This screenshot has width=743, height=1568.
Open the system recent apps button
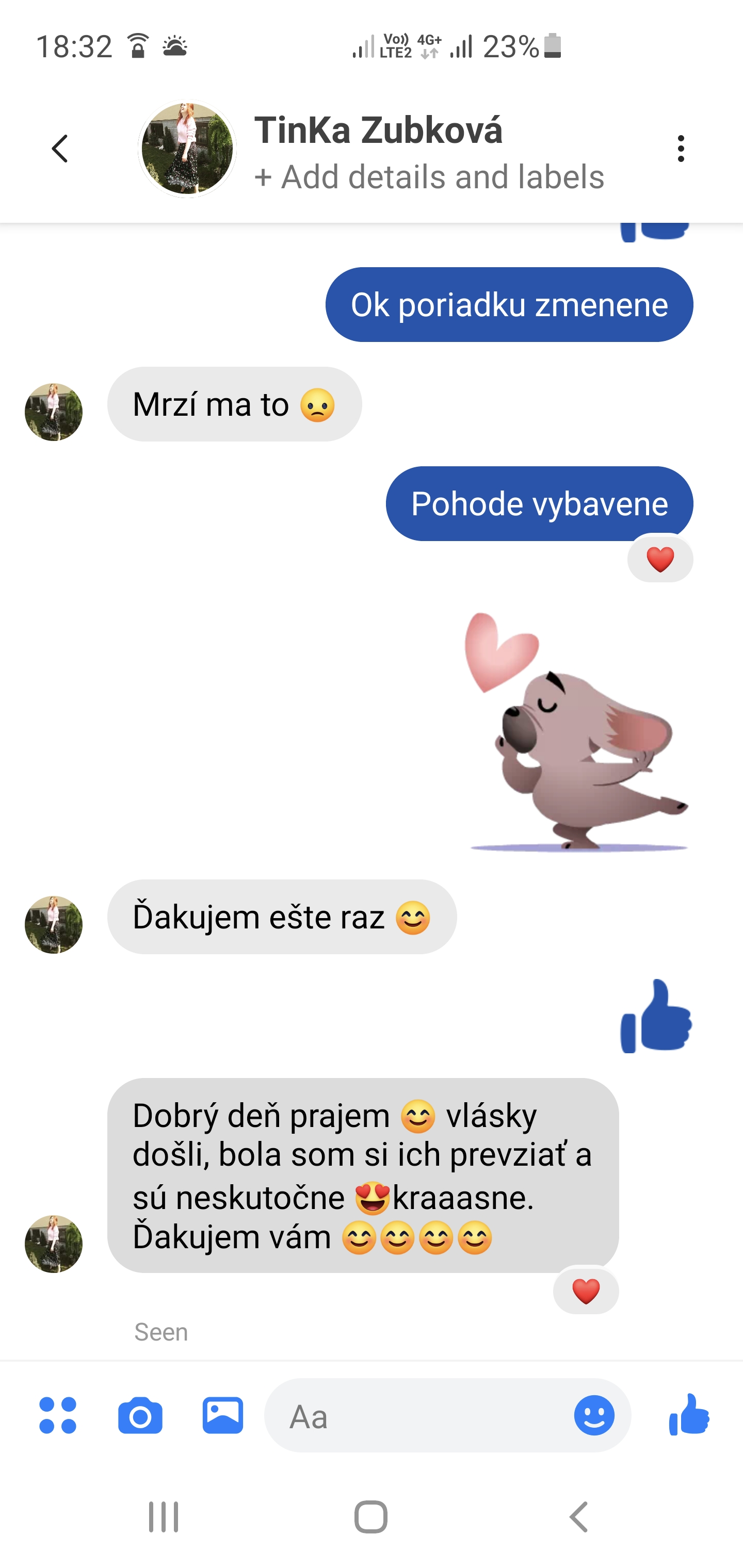pos(163,1516)
